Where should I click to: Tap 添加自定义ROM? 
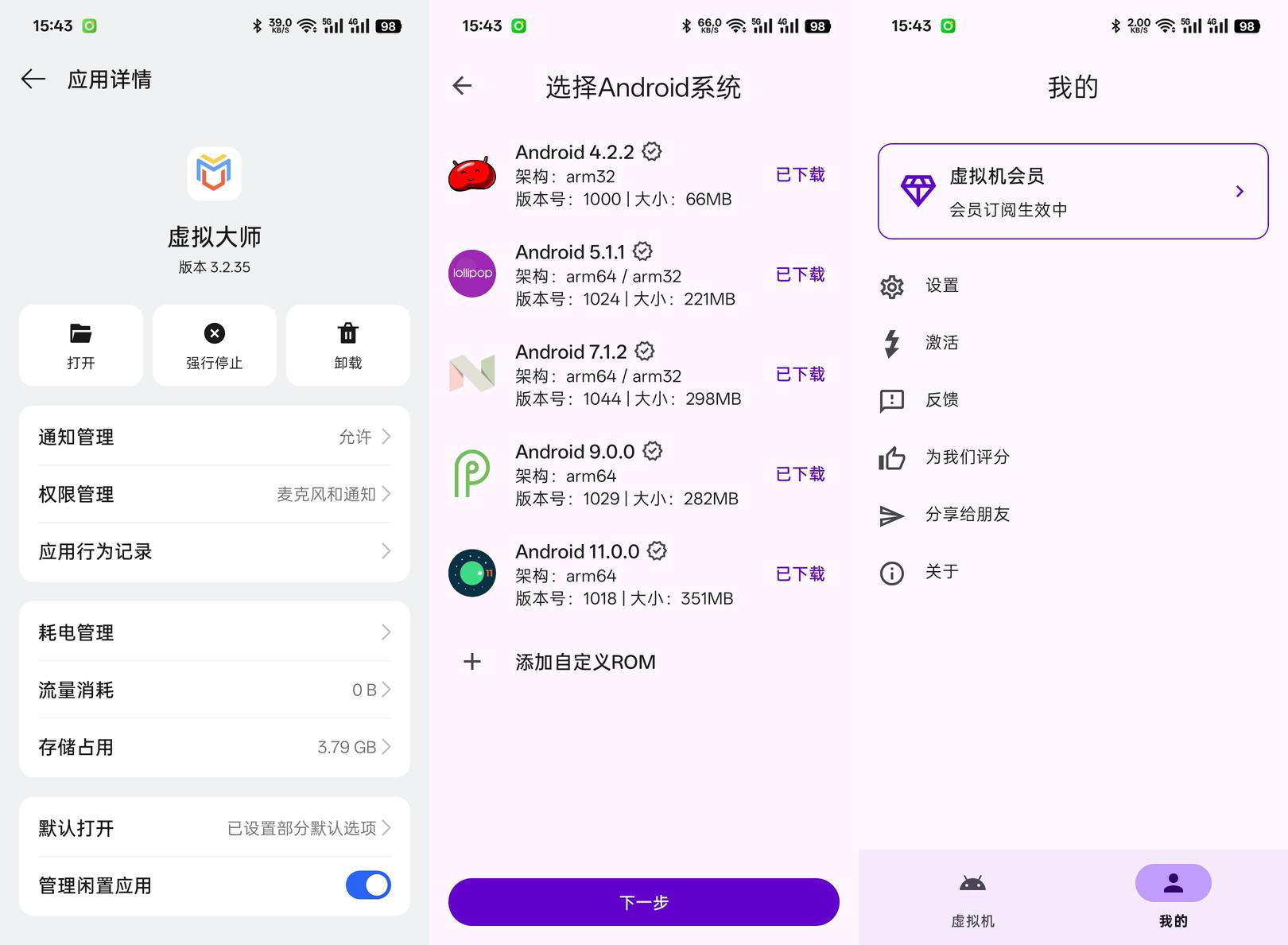point(584,662)
